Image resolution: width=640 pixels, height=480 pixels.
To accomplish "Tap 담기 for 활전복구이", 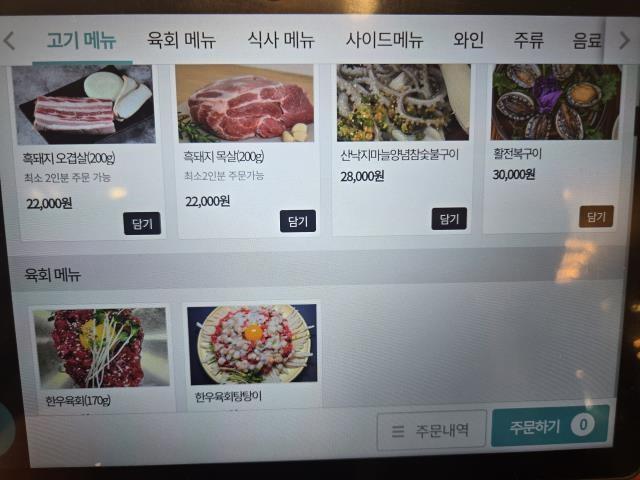I will coord(596,215).
